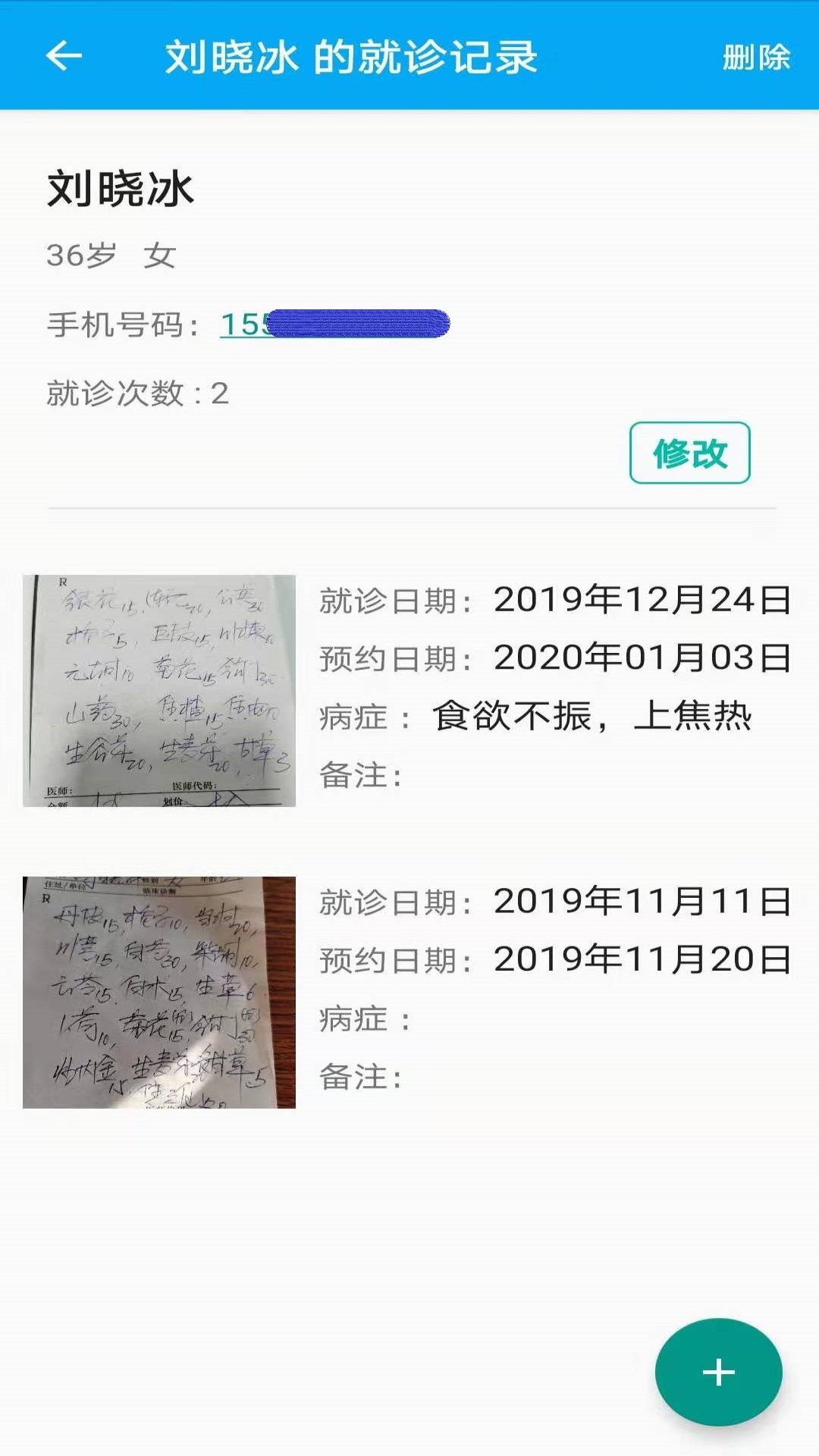Tap the title 刘晓冰 的就诊记录

(353, 55)
